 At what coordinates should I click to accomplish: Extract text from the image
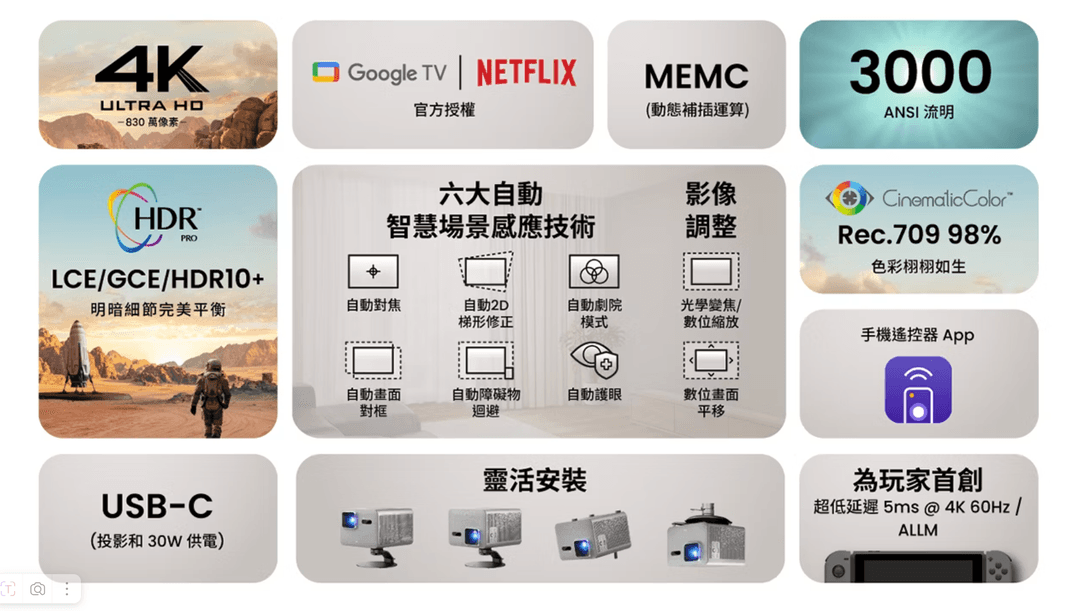(x=9, y=589)
